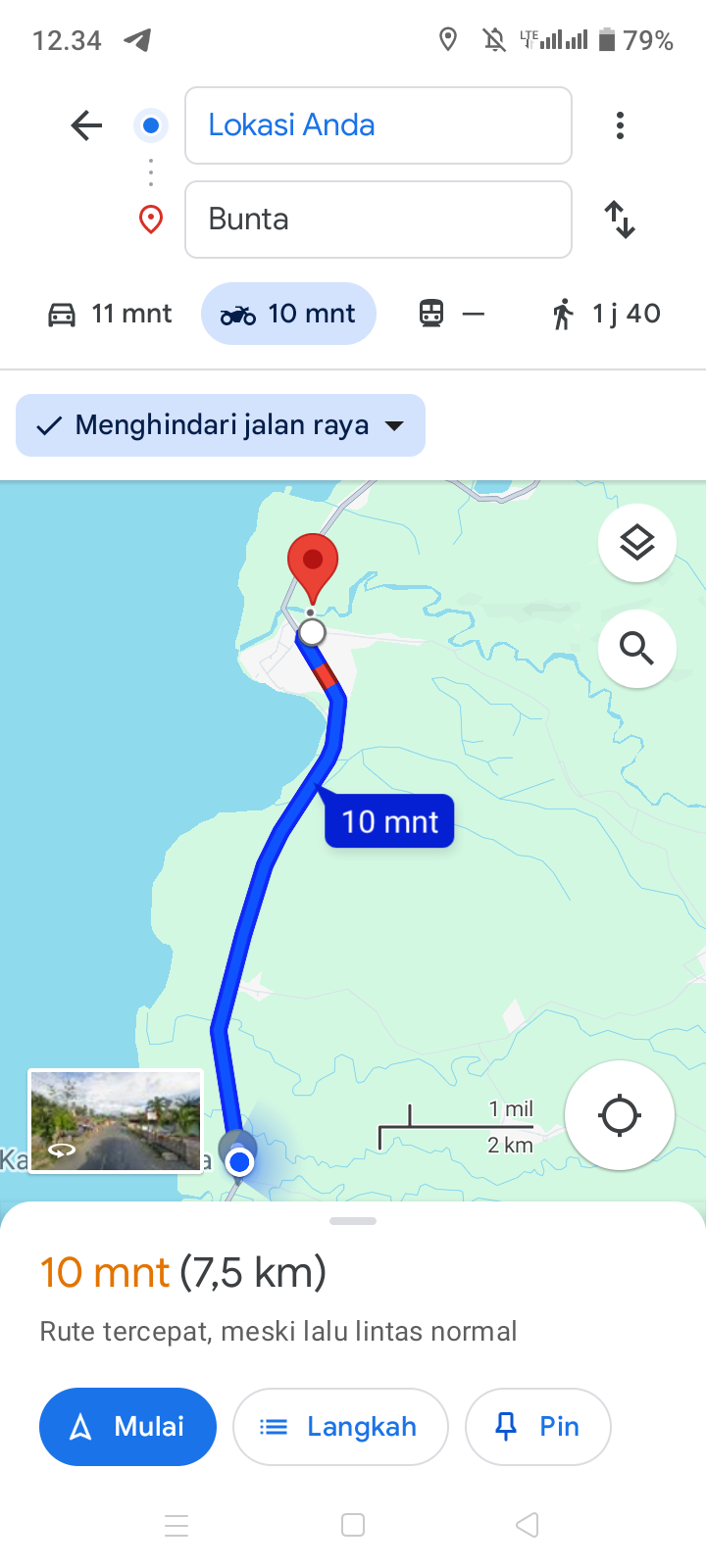Switch to the walking mode, 1 j 40

point(606,314)
